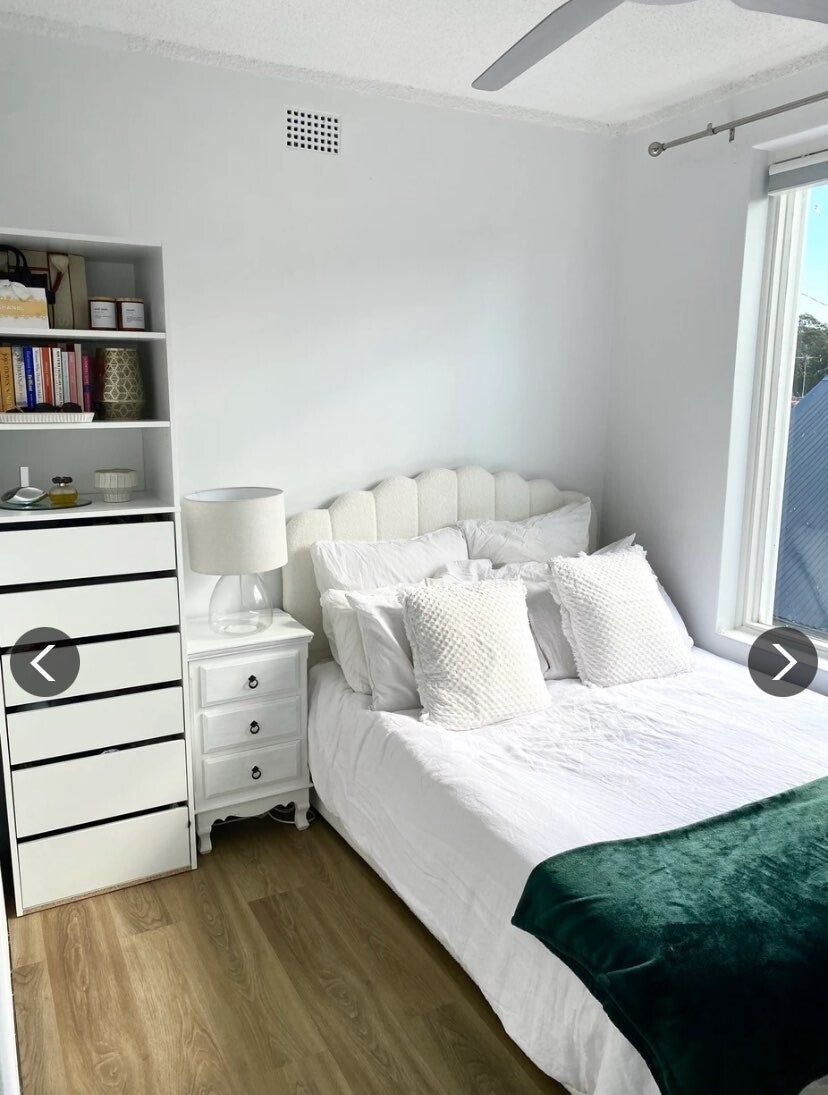Go to the next photo

tap(782, 662)
